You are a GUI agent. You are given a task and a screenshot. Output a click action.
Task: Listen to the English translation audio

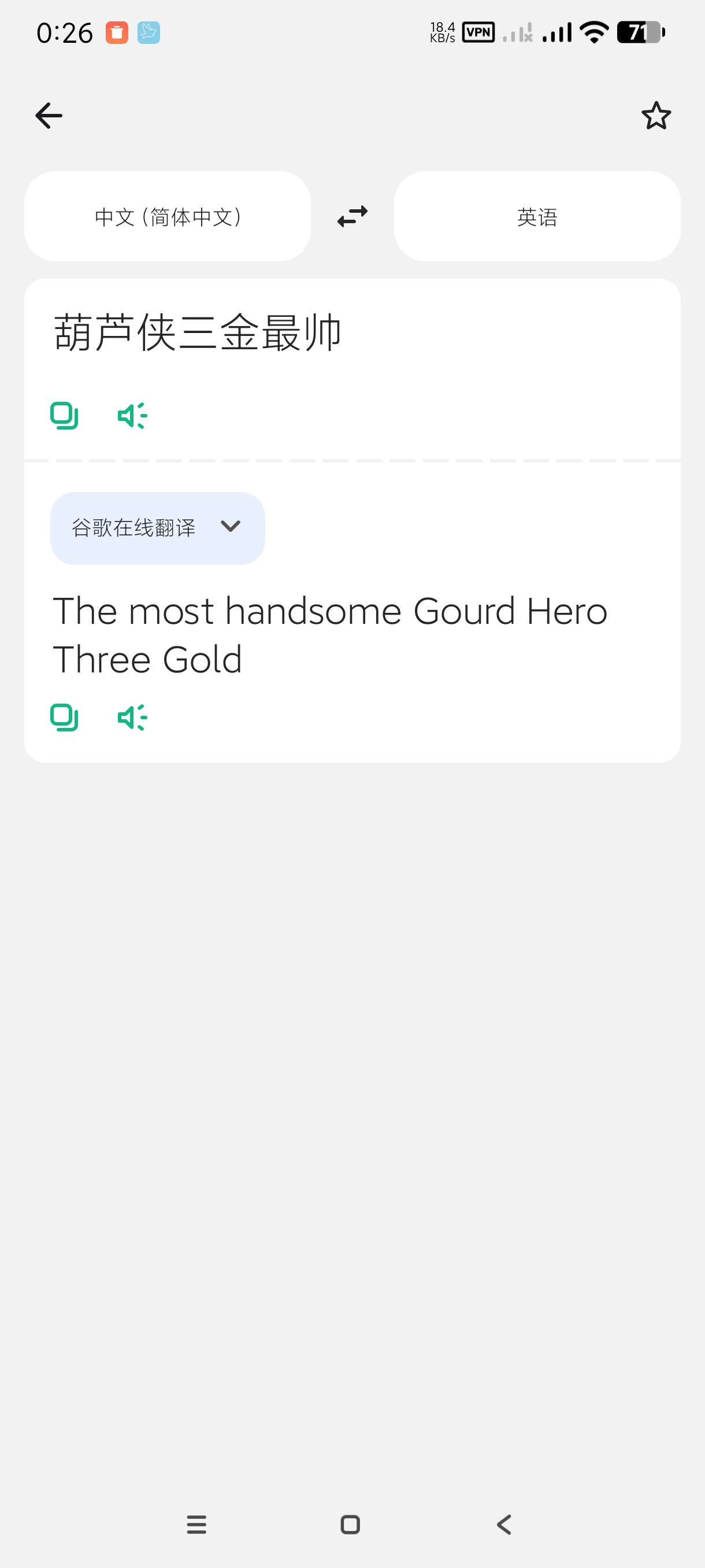tap(132, 718)
